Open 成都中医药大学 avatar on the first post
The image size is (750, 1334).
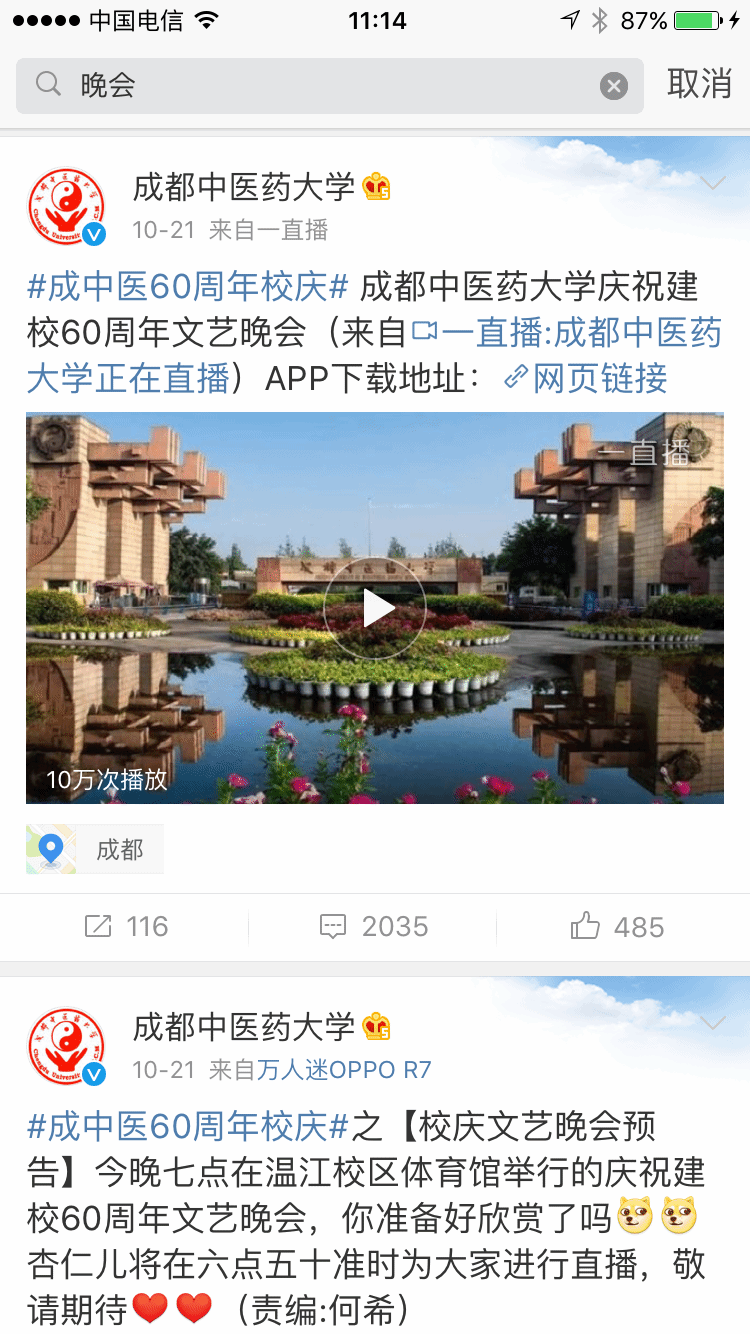(x=66, y=206)
